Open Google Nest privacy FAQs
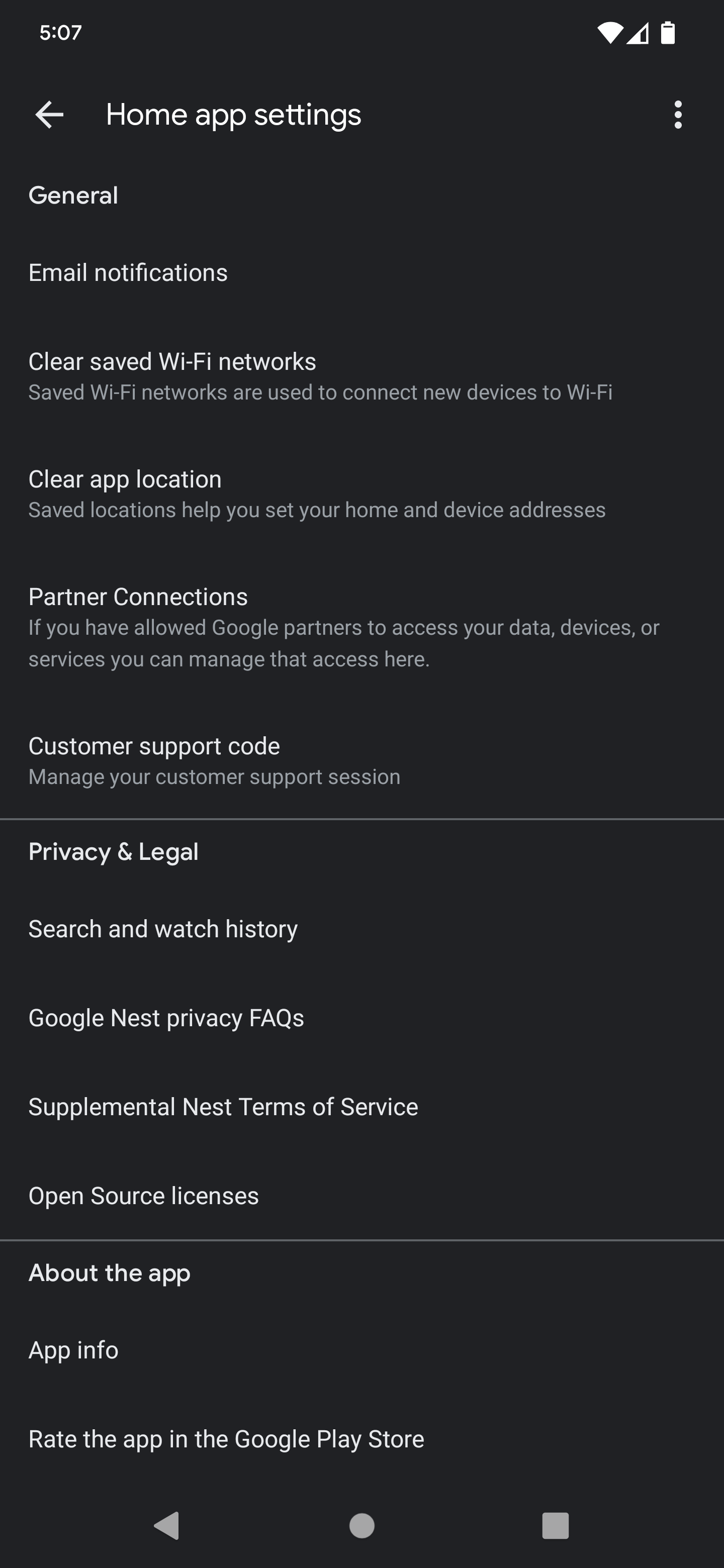This screenshot has height=1568, width=724. point(165,1017)
